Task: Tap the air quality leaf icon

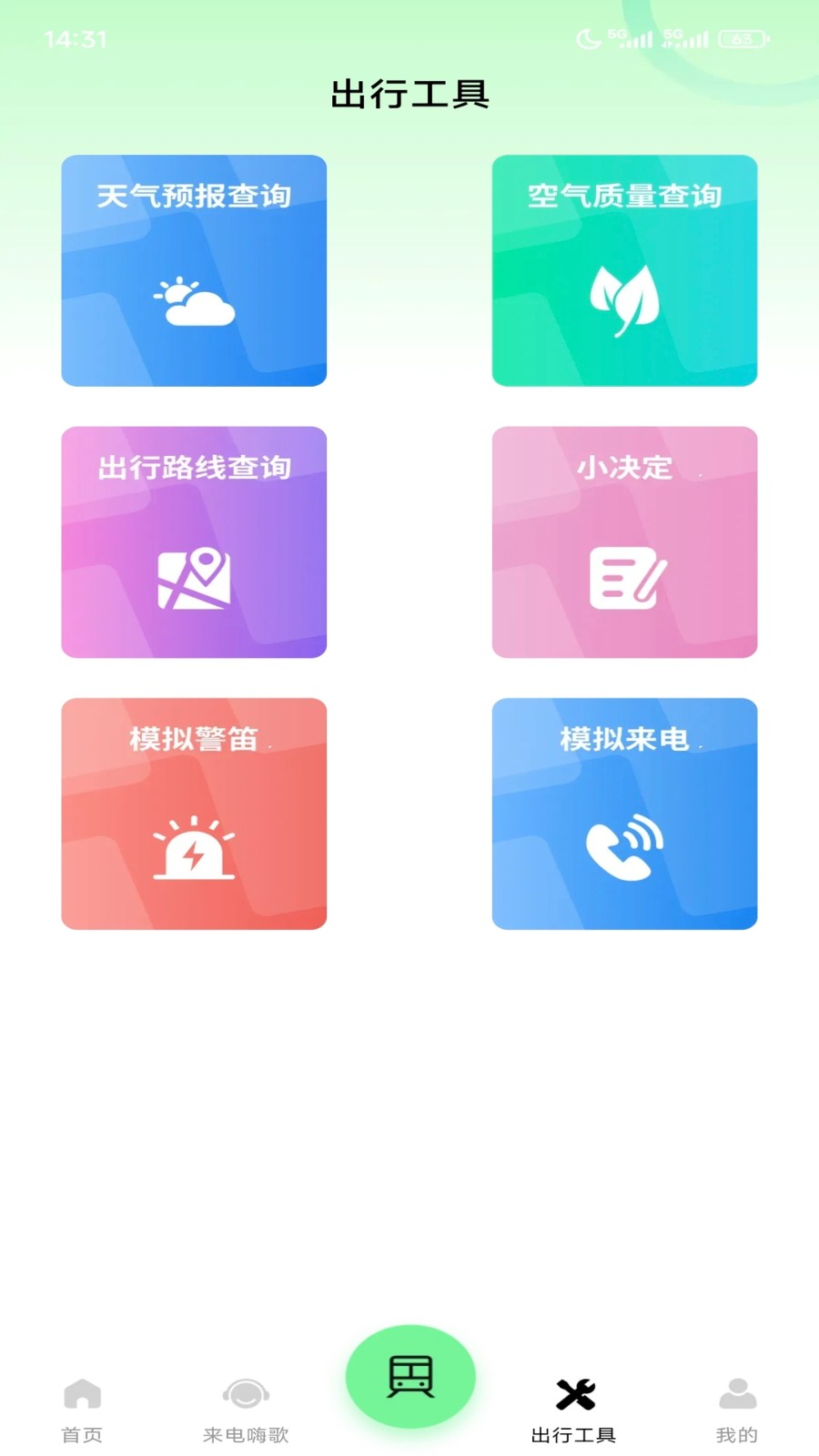Action: pyautogui.click(x=624, y=298)
